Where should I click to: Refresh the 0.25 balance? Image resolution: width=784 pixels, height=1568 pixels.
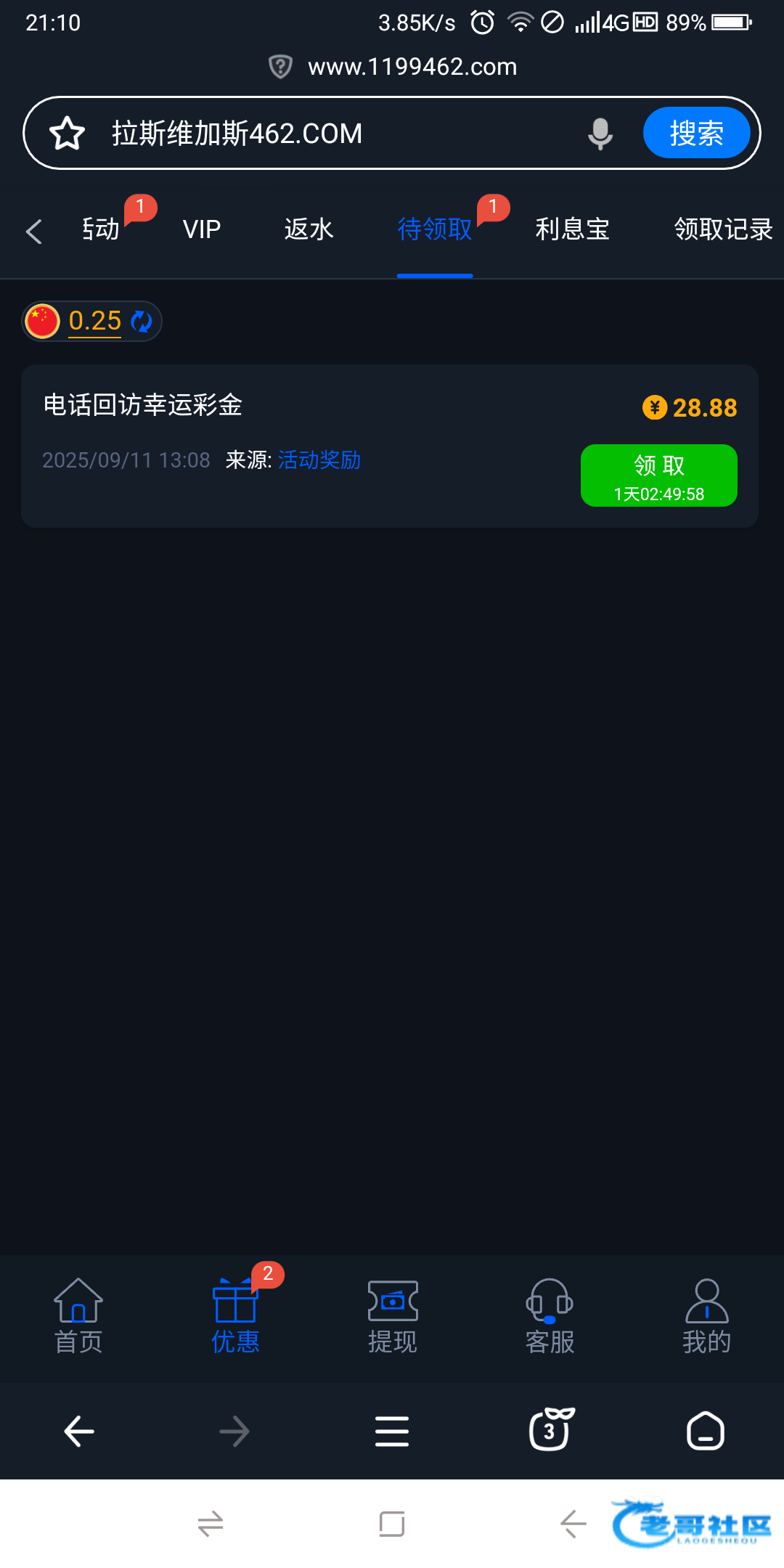point(141,321)
